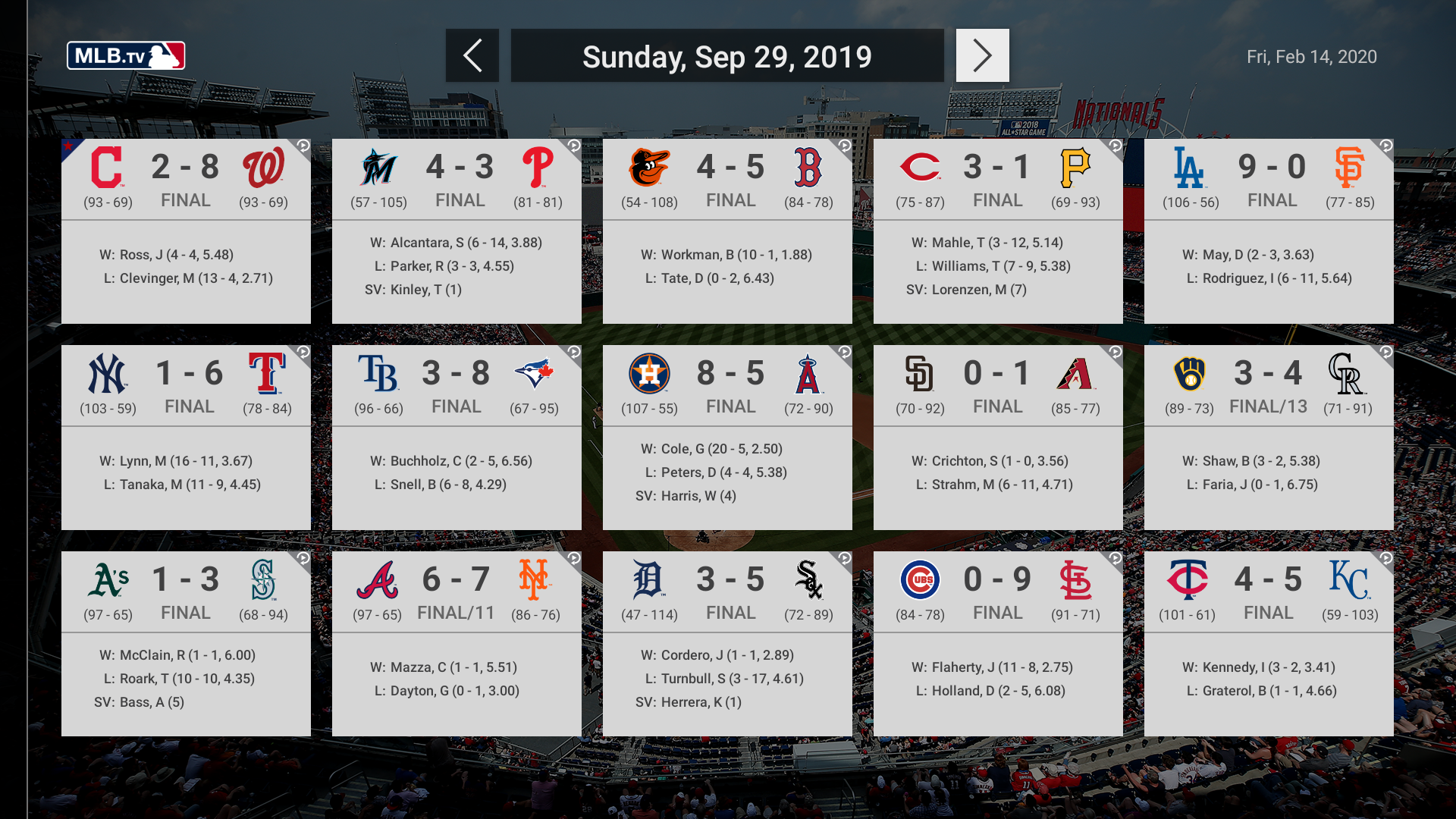The image size is (1456, 819).
Task: Select the Brewers vs Rockies 13-inning game
Action: tap(1269, 437)
